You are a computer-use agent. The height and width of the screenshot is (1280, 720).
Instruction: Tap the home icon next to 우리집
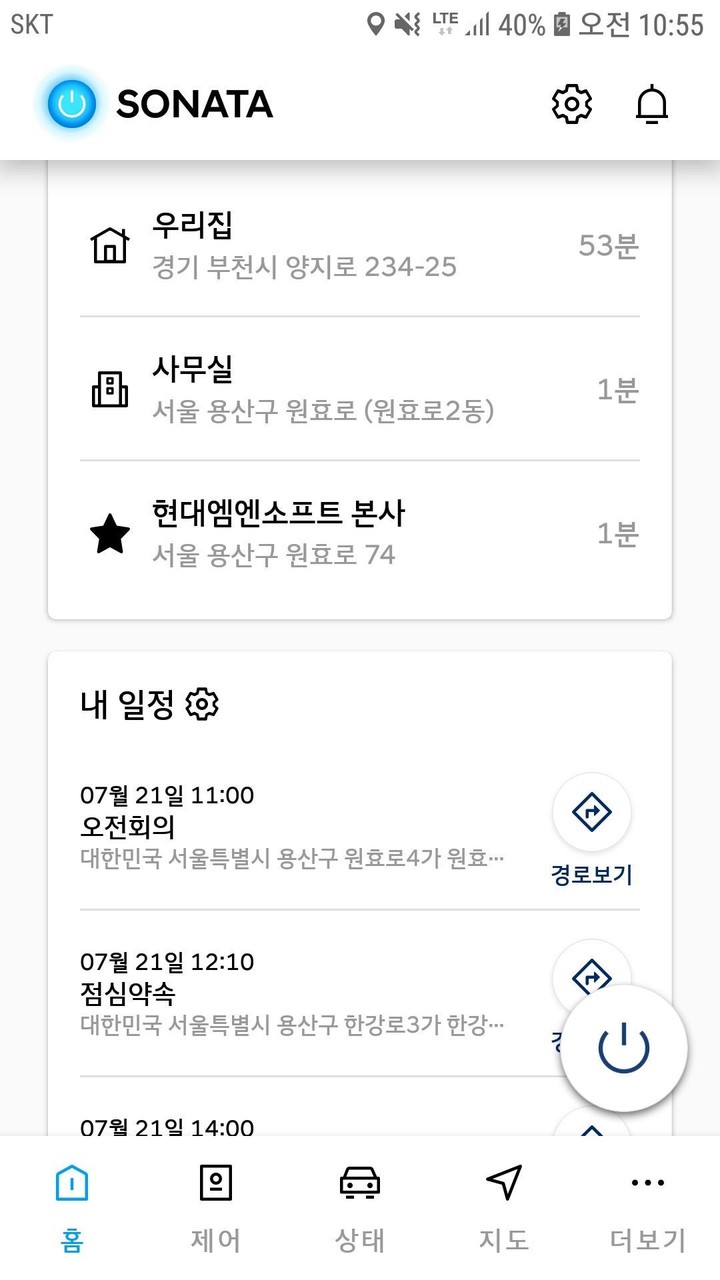111,243
